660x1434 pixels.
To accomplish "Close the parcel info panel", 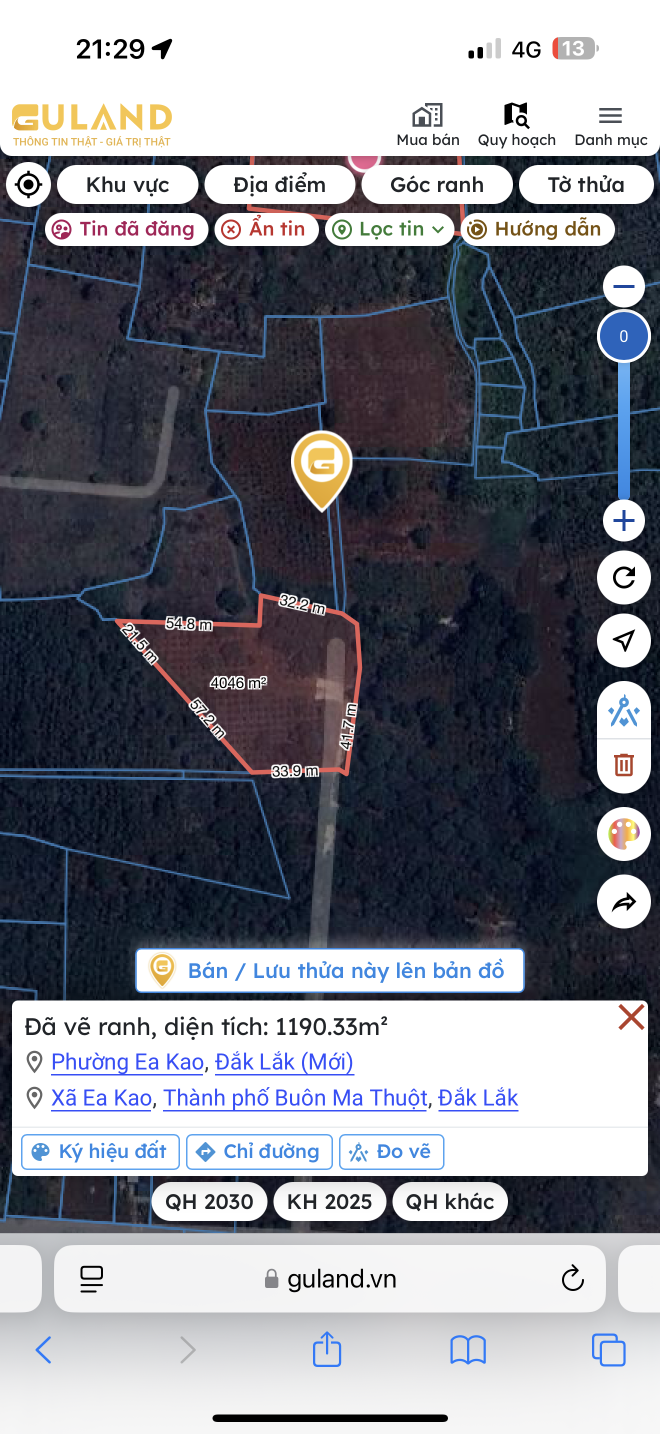I will 631,1018.
